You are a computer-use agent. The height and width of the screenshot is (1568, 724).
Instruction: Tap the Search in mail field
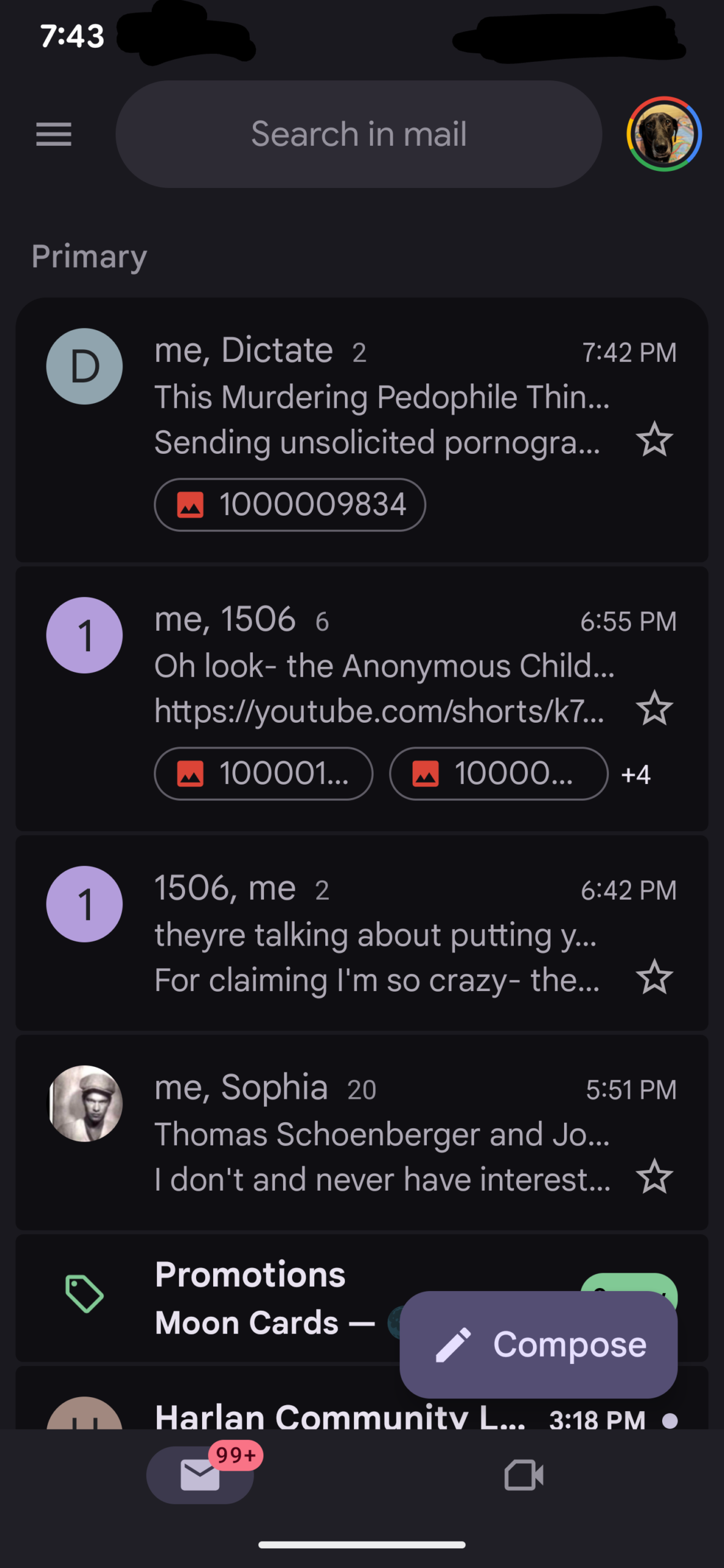point(358,134)
